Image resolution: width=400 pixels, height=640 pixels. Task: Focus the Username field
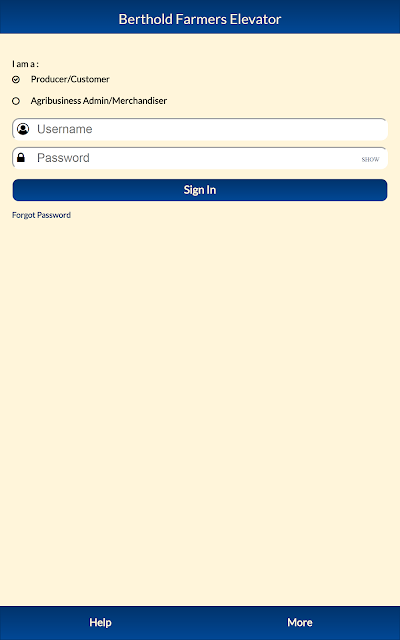200,129
